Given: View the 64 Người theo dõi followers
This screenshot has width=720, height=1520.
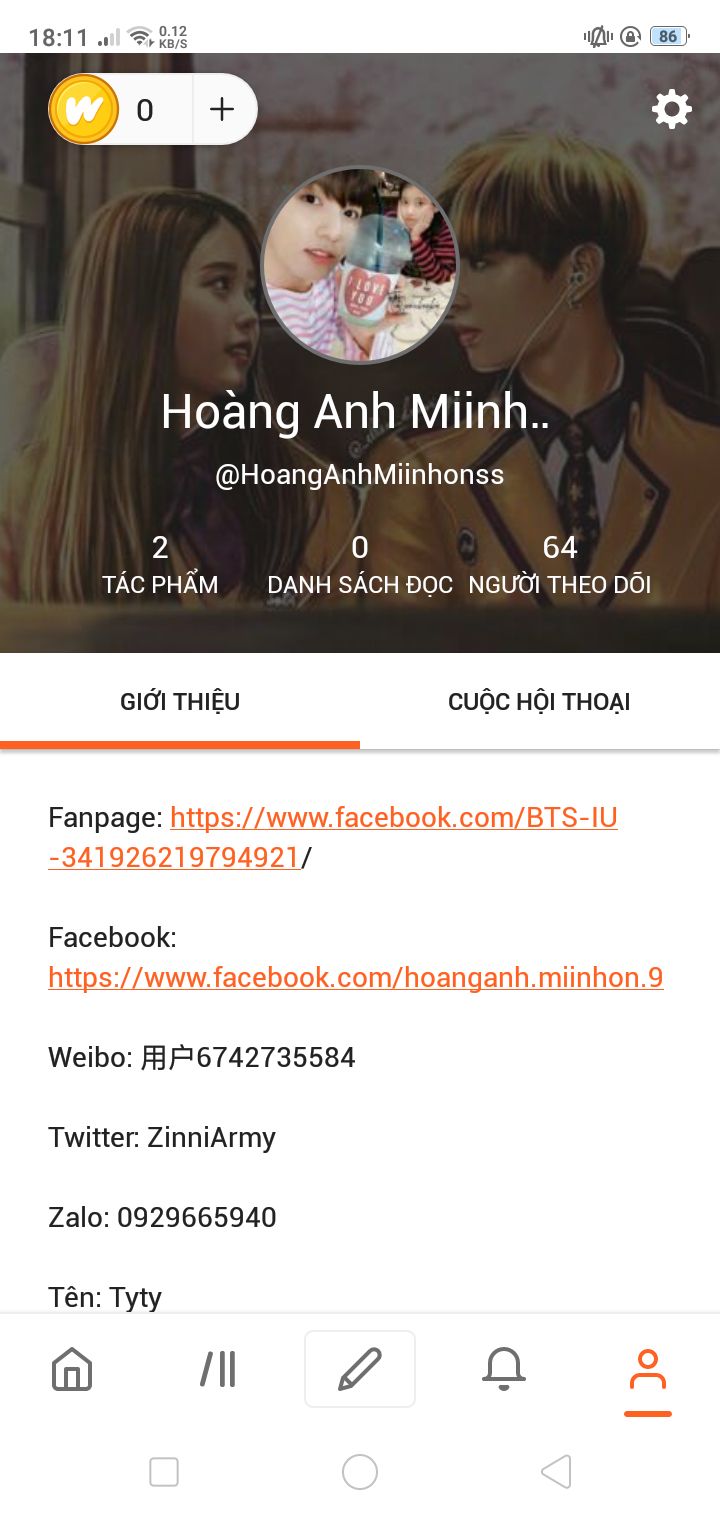Looking at the screenshot, I should pos(560,565).
